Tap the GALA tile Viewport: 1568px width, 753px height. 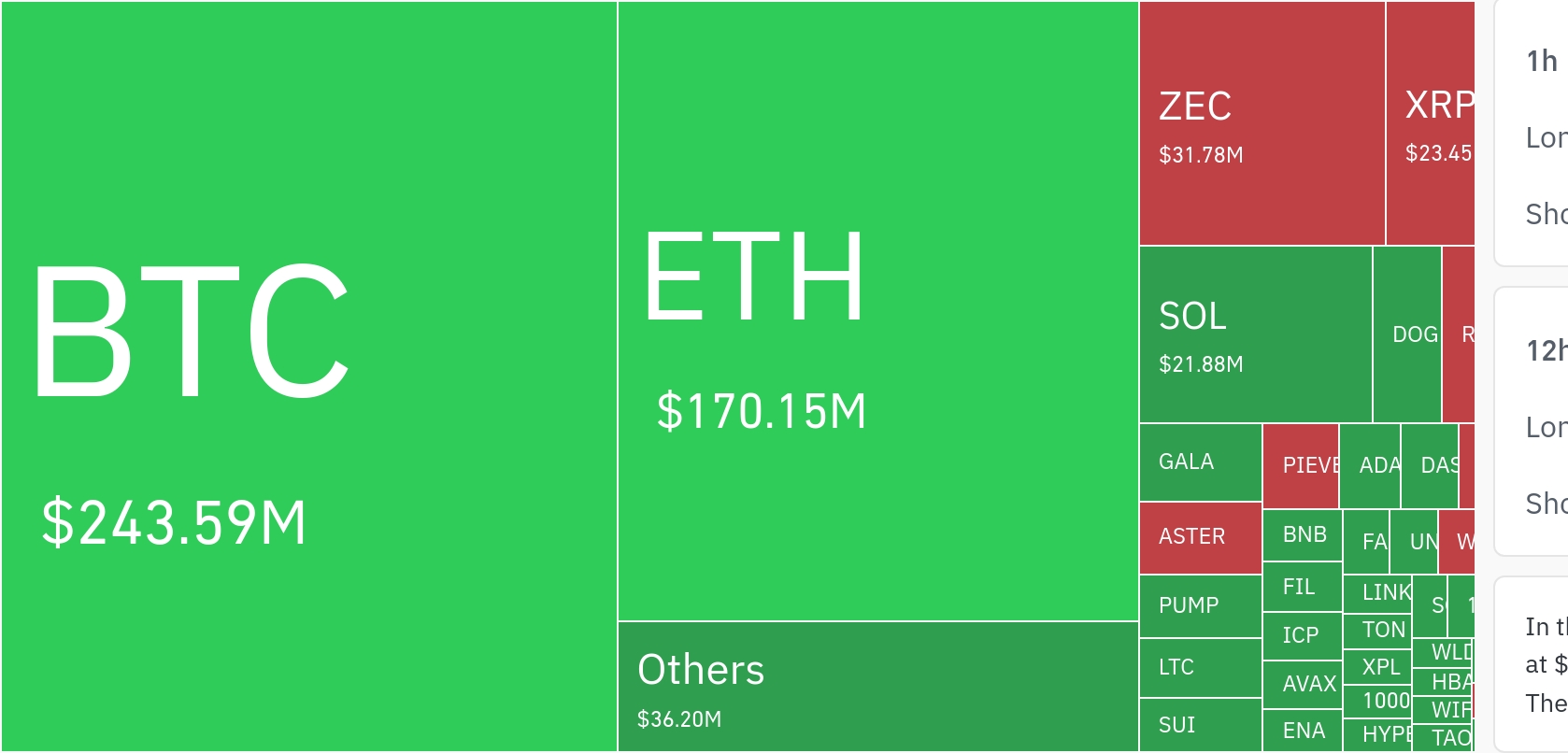[1200, 462]
